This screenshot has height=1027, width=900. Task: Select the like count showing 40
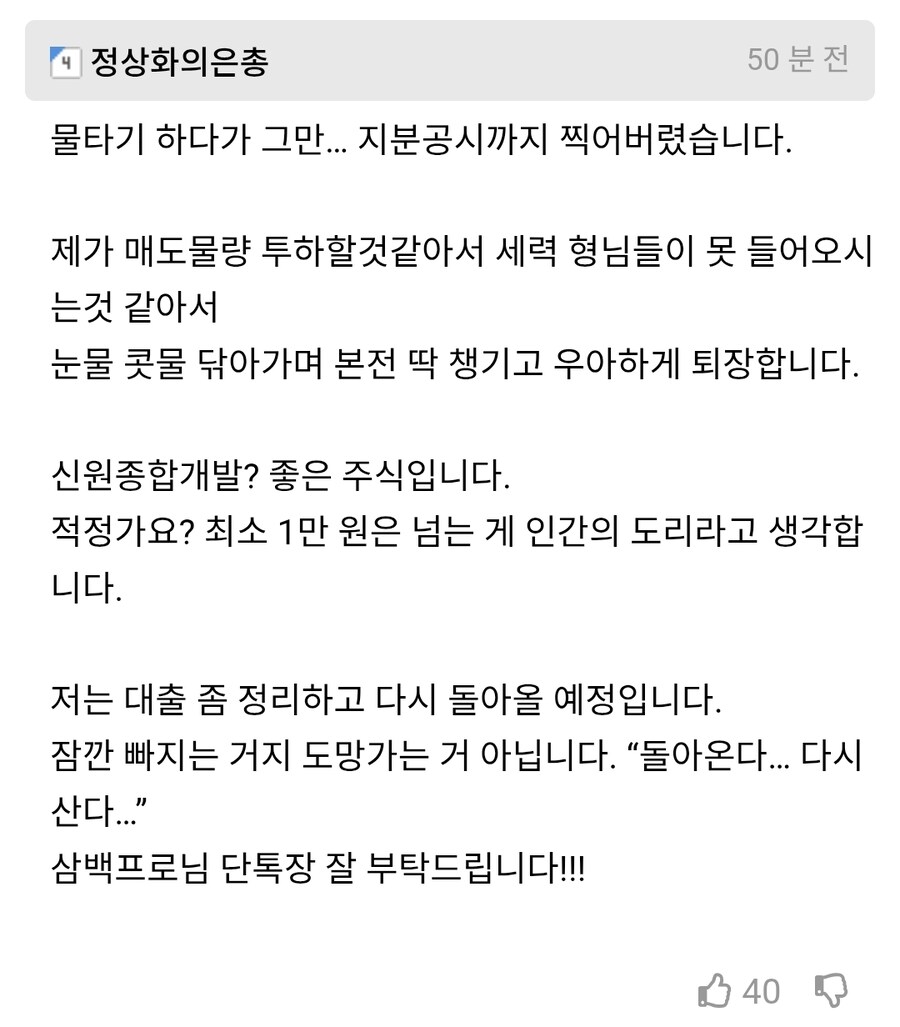tap(762, 991)
